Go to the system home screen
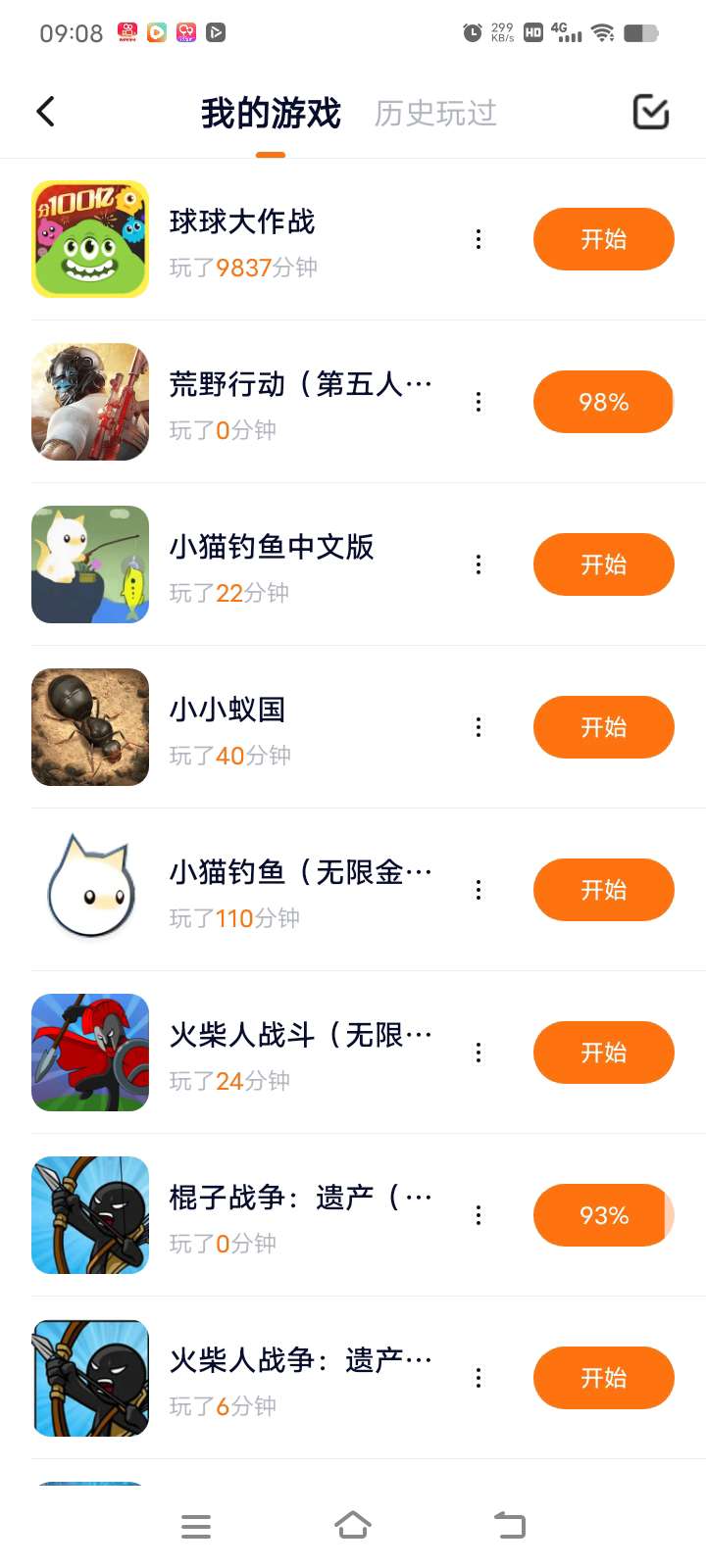This screenshot has height=1568, width=706. (x=353, y=1526)
